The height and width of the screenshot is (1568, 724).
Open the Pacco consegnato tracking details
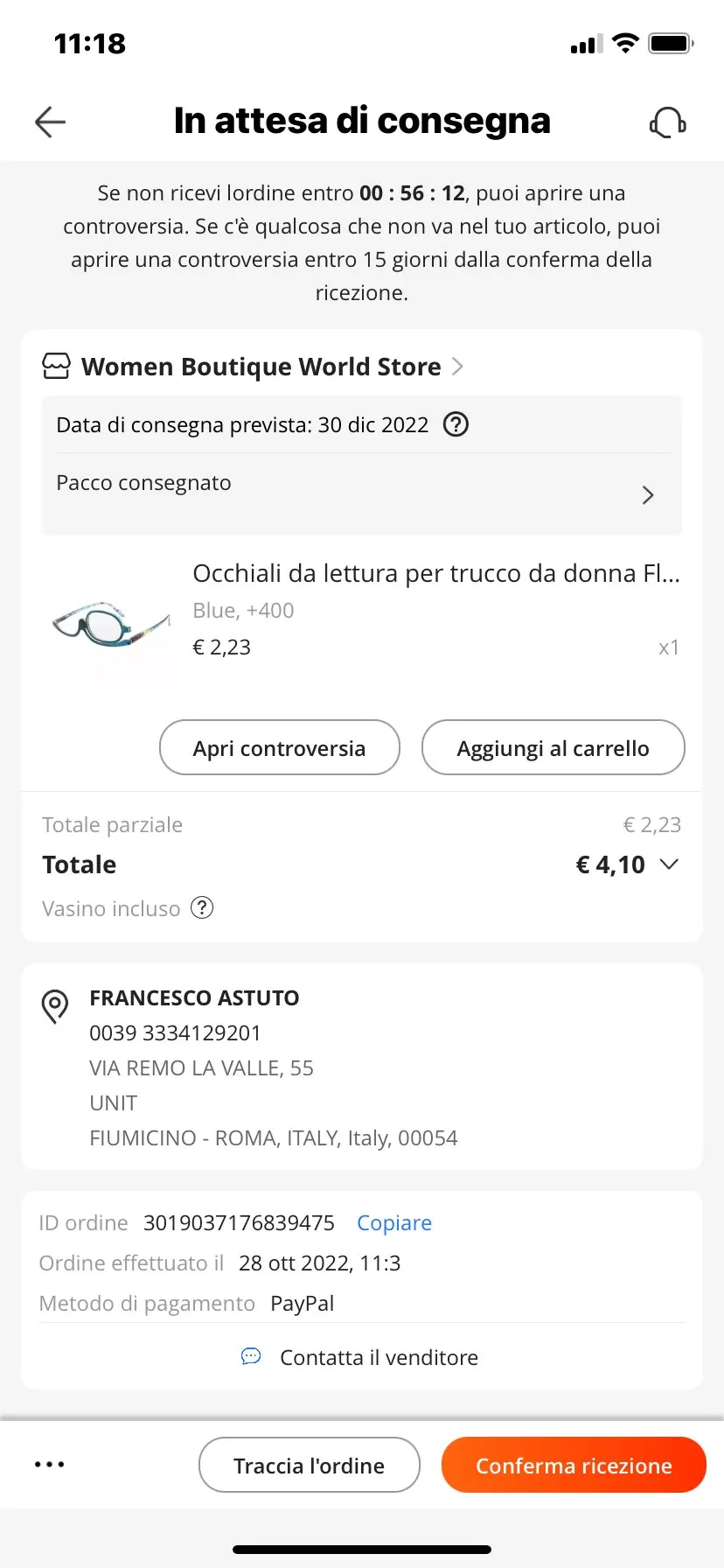pyautogui.click(x=647, y=494)
